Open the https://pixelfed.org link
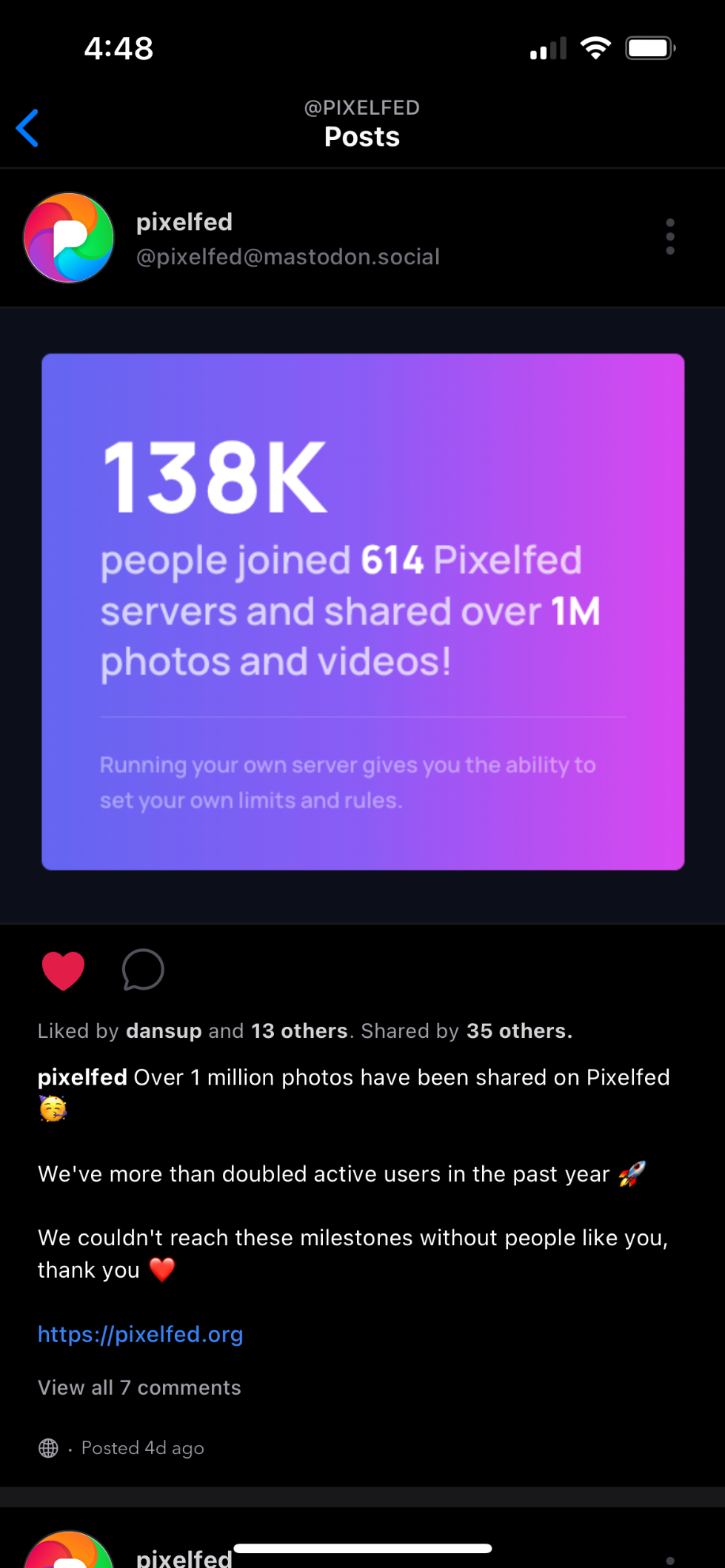 [141, 1334]
